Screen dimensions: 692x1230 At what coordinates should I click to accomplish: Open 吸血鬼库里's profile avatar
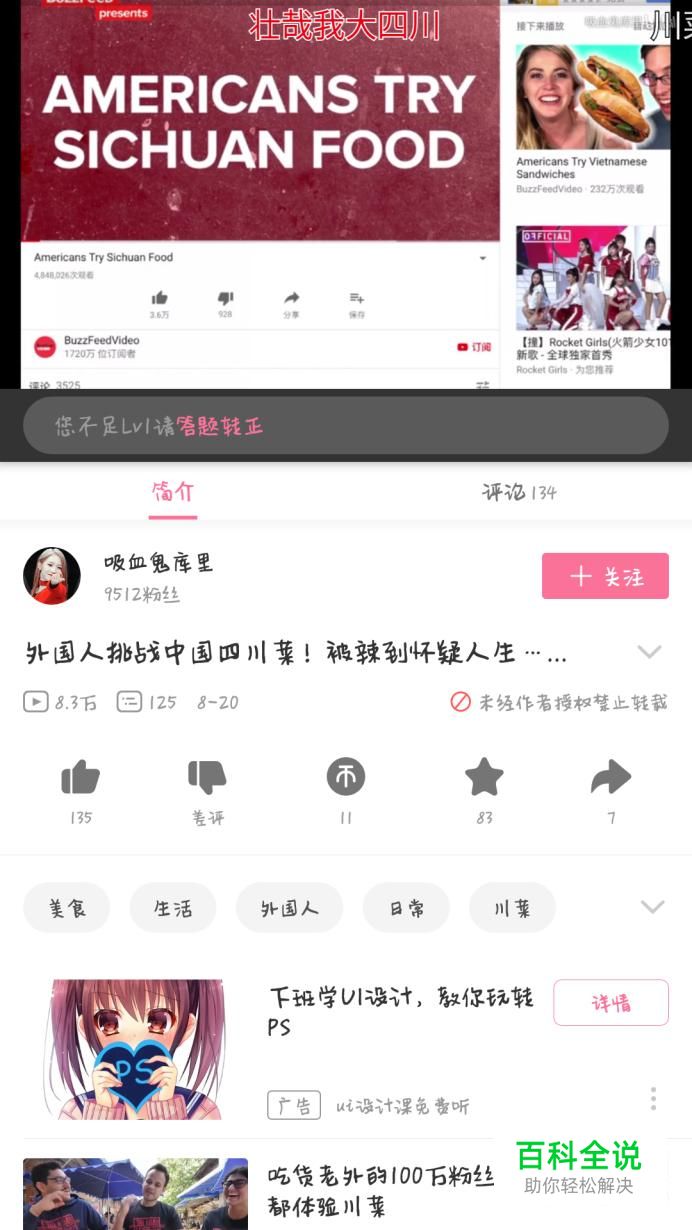tap(52, 576)
